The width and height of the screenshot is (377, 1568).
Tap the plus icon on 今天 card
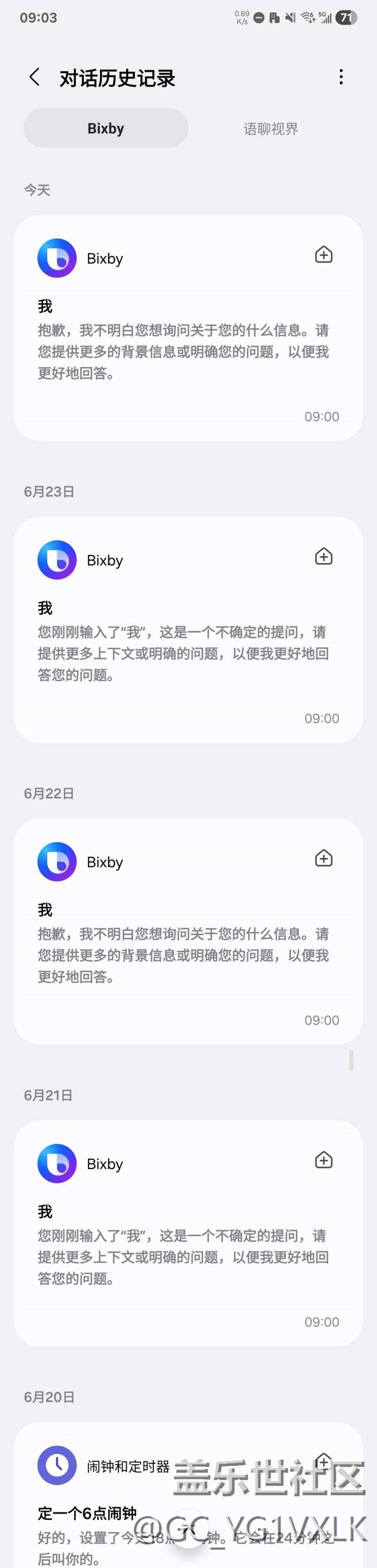(x=324, y=255)
